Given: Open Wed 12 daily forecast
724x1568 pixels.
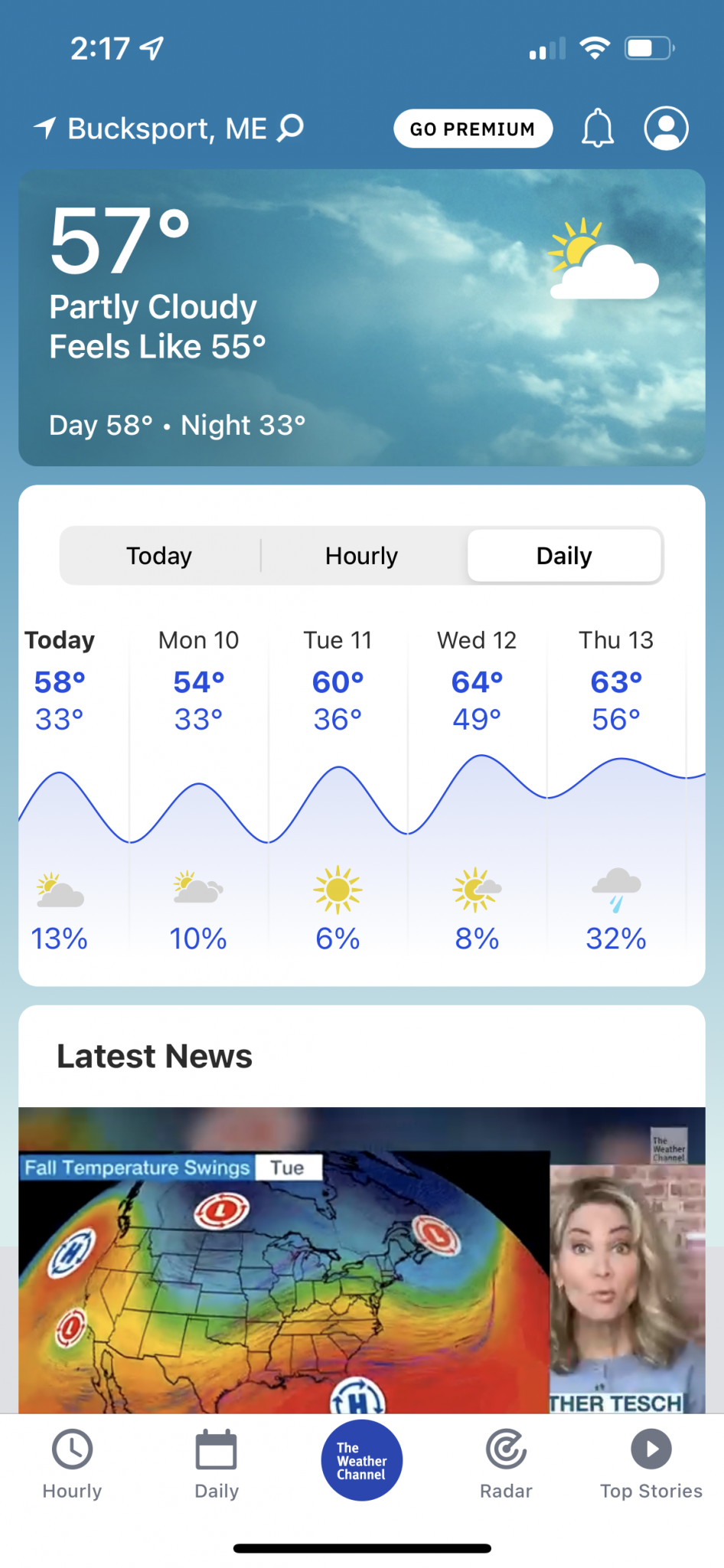Looking at the screenshot, I should (x=477, y=789).
